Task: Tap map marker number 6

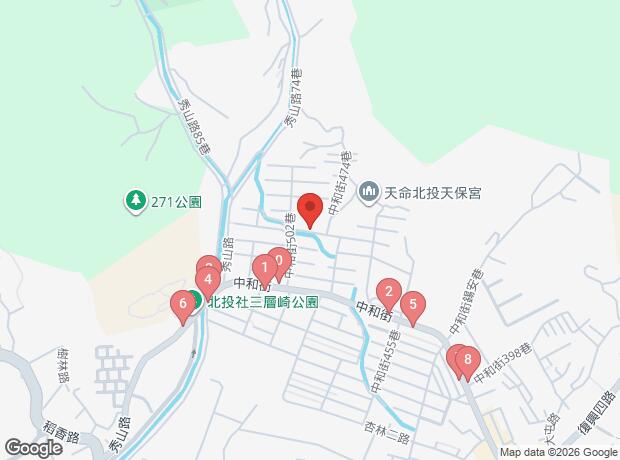Action: pos(183,304)
